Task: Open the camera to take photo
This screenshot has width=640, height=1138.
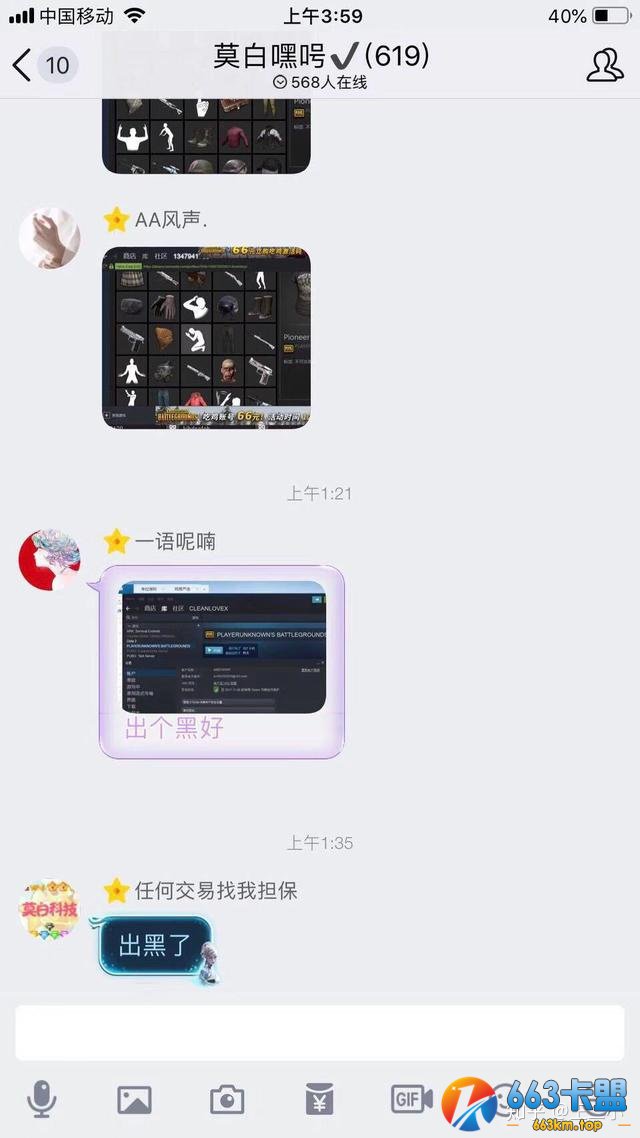Action: (x=227, y=1100)
